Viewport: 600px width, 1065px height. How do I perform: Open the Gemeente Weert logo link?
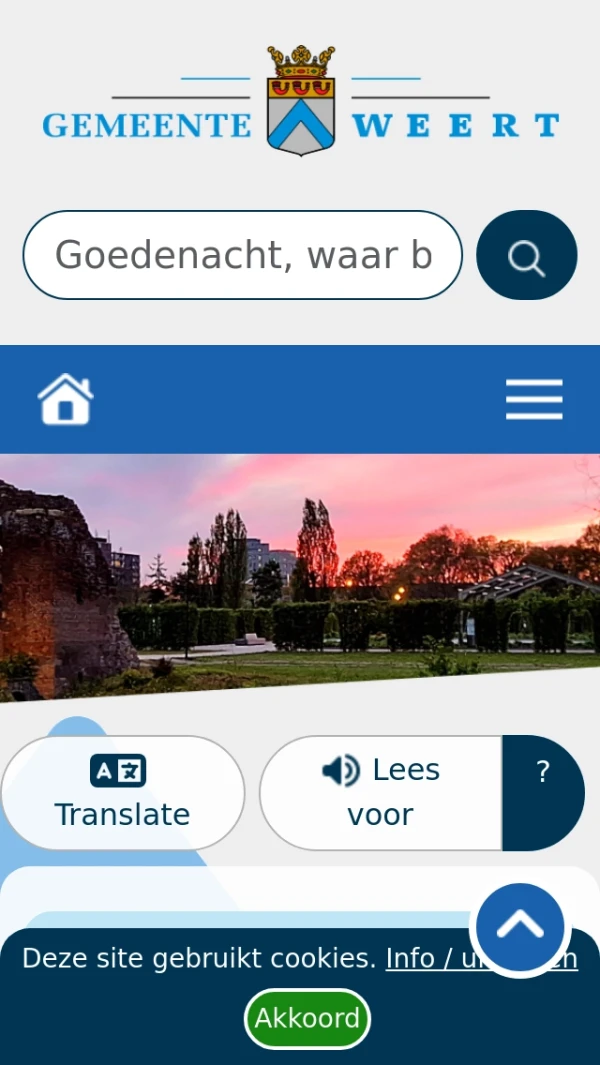click(300, 101)
